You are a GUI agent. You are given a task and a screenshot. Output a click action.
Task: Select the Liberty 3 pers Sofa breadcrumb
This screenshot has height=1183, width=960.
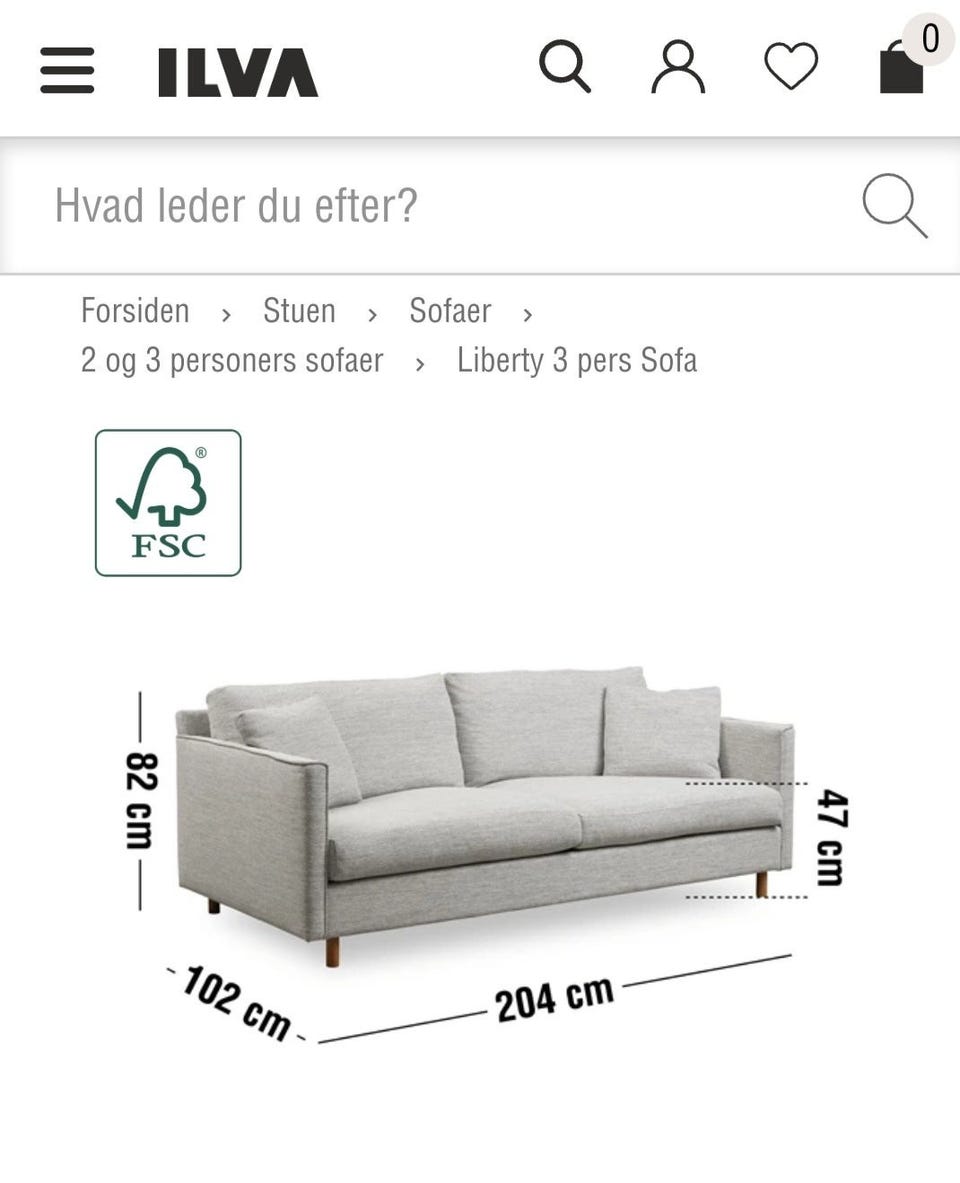tap(577, 361)
